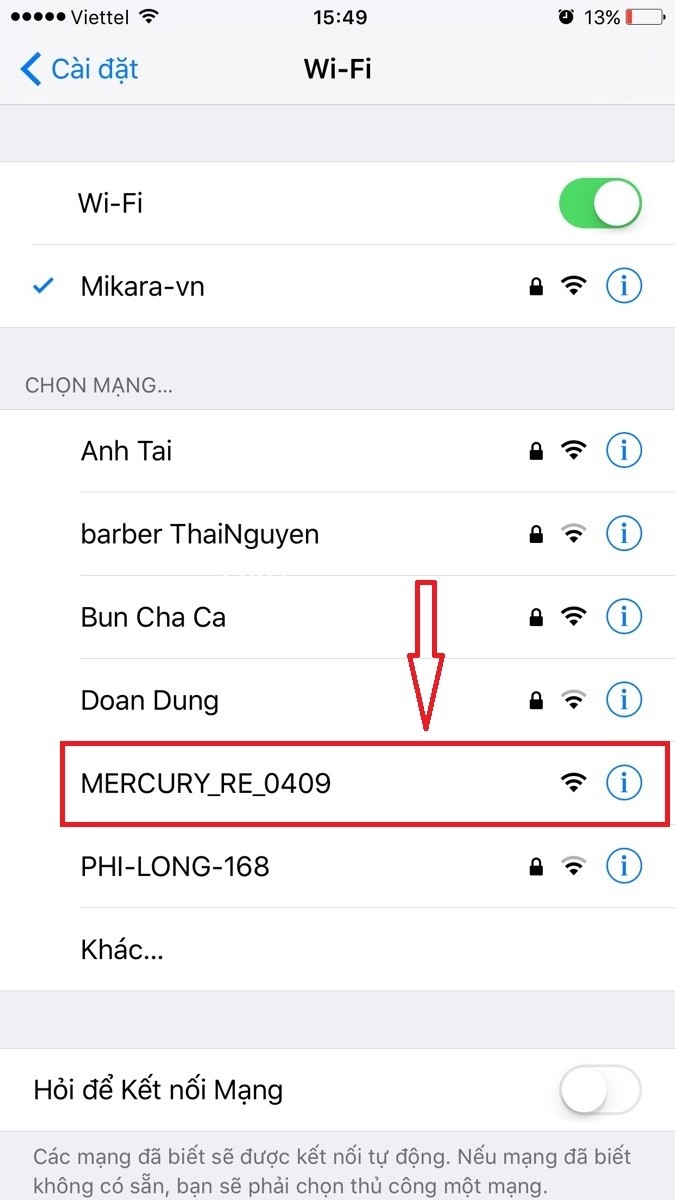Open info for Mikara-vn network
This screenshot has height=1200, width=675.
point(624,287)
